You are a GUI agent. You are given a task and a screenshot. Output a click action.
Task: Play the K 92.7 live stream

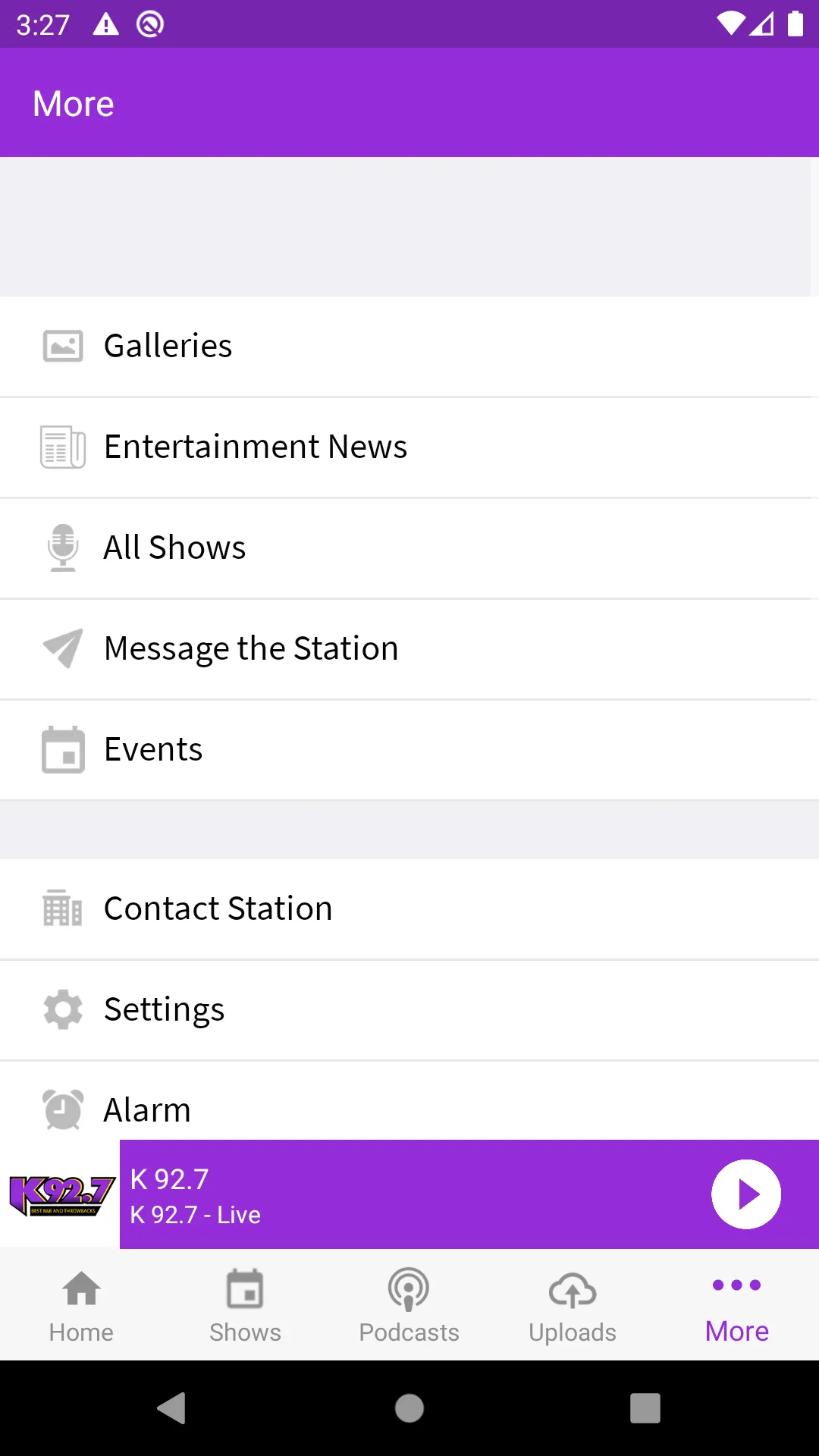(x=745, y=1194)
